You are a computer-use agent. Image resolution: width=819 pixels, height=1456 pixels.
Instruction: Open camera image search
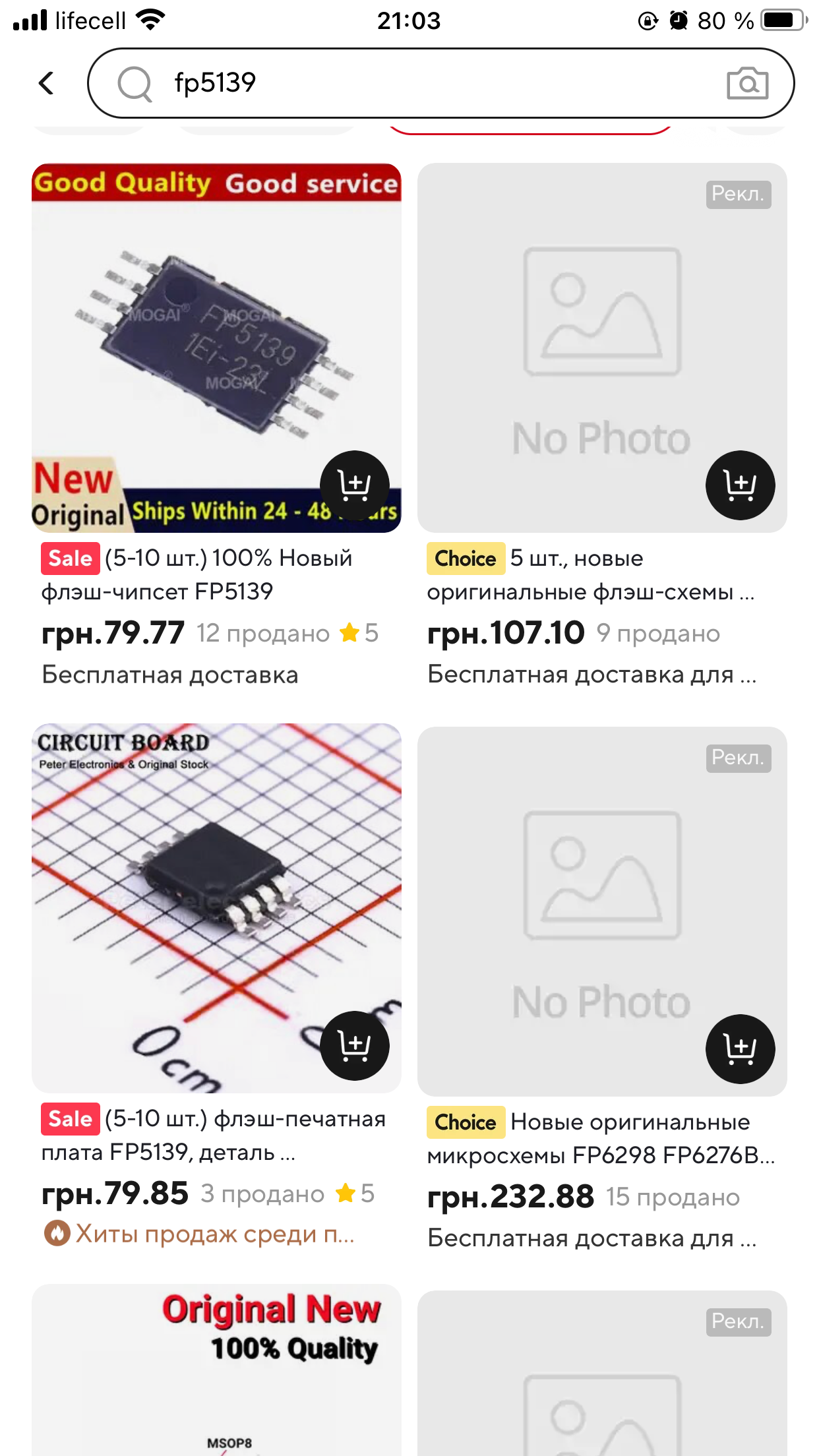[x=747, y=83]
